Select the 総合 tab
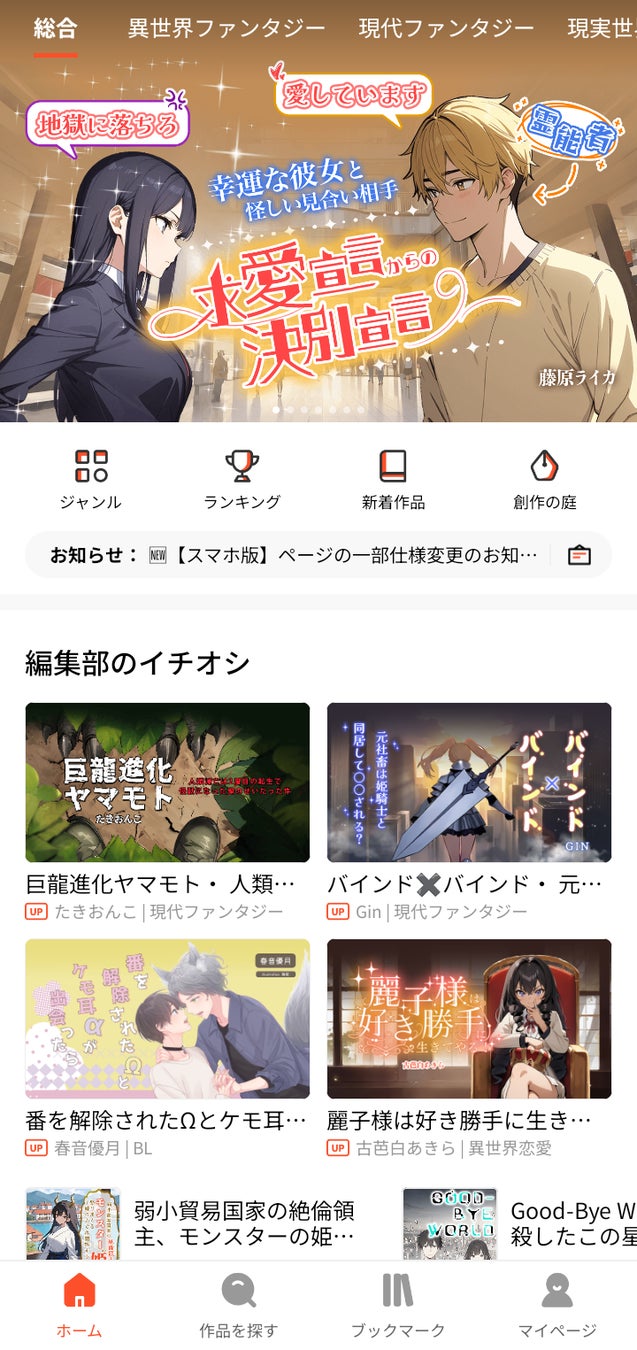The height and width of the screenshot is (1350, 637). [55, 28]
